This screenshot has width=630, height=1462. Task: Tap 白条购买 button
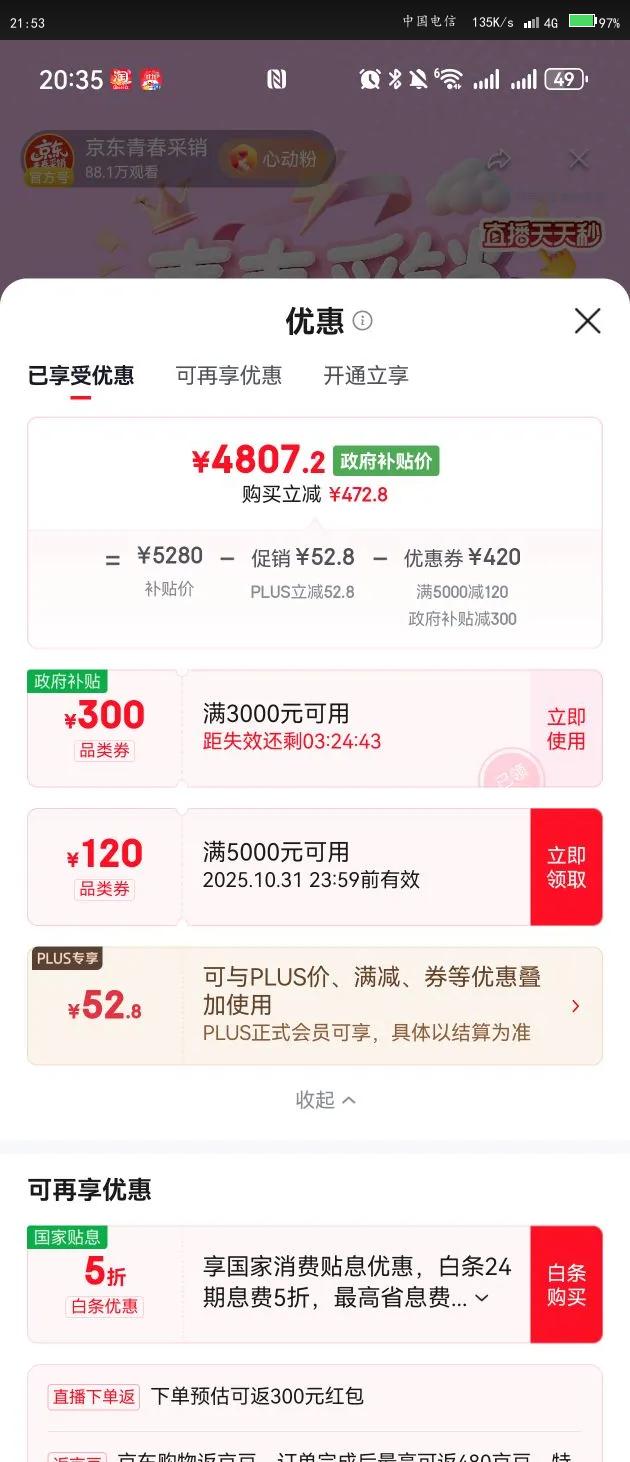point(566,1285)
